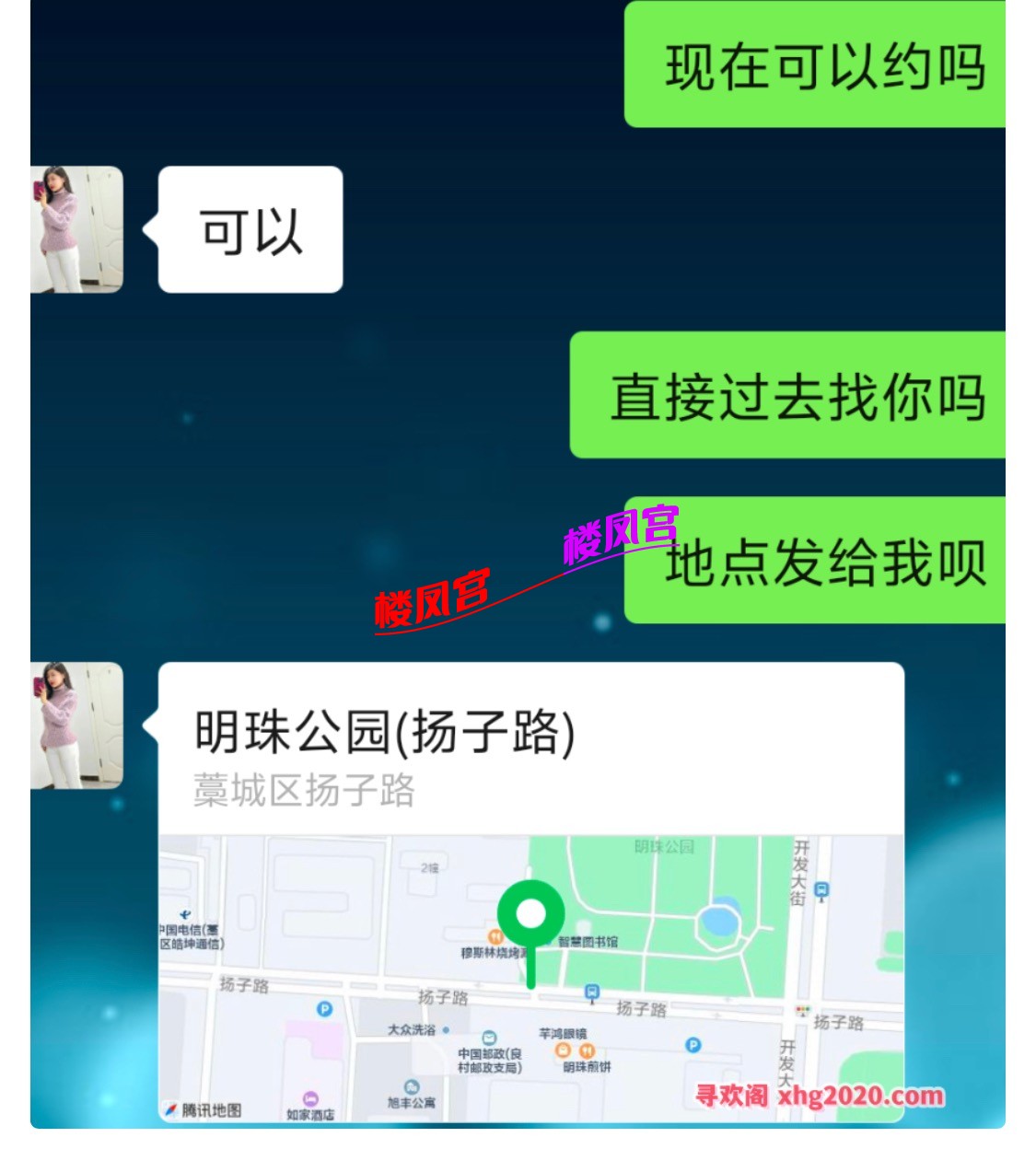This screenshot has height=1149, width=1036.
Task: Open the contact avatar beside the 可以 message
Action: point(76,230)
